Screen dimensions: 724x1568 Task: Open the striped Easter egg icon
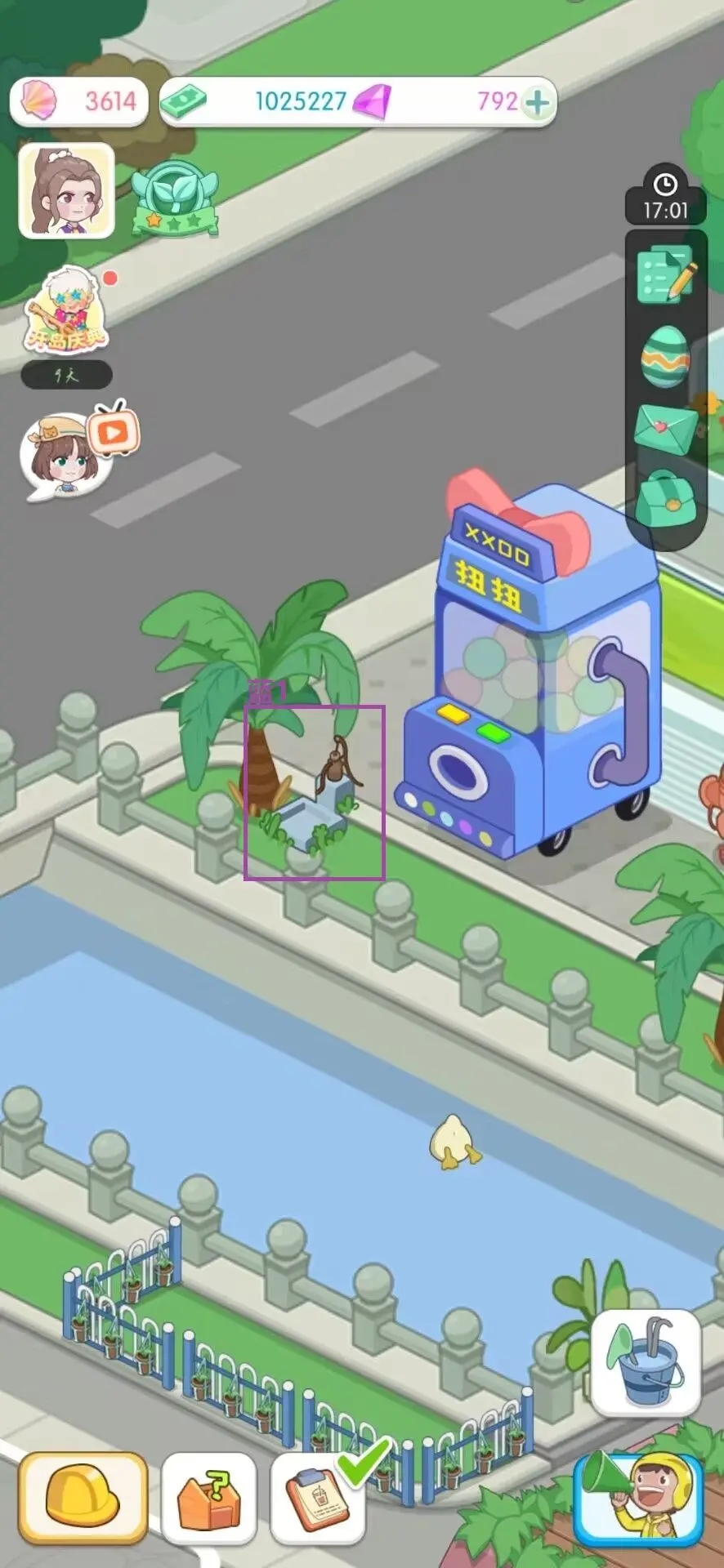coord(664,357)
